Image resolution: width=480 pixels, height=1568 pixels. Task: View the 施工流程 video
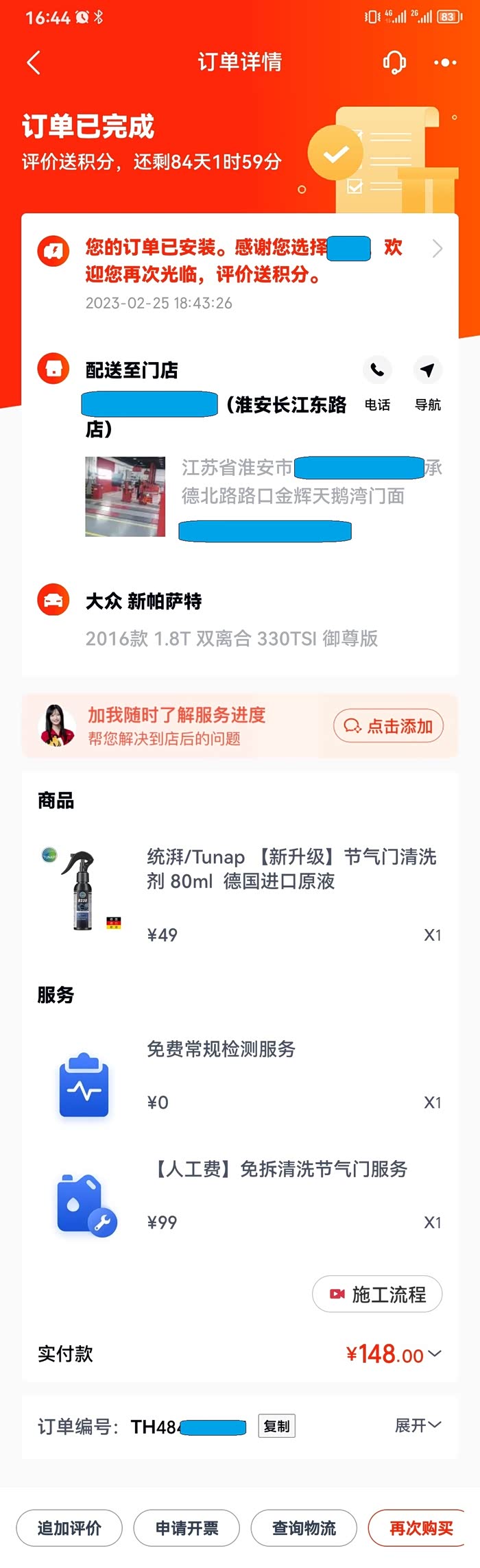pyautogui.click(x=377, y=1294)
